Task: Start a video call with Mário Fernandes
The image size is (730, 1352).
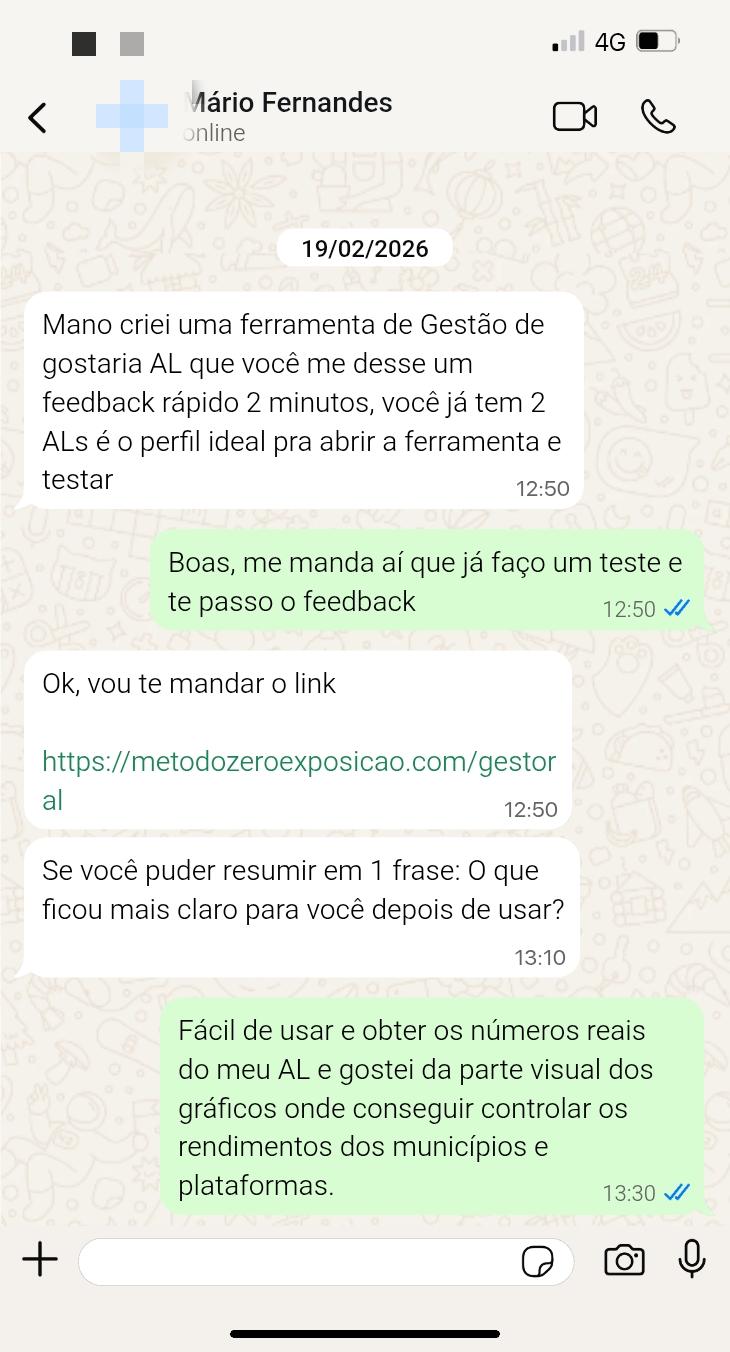Action: [575, 116]
